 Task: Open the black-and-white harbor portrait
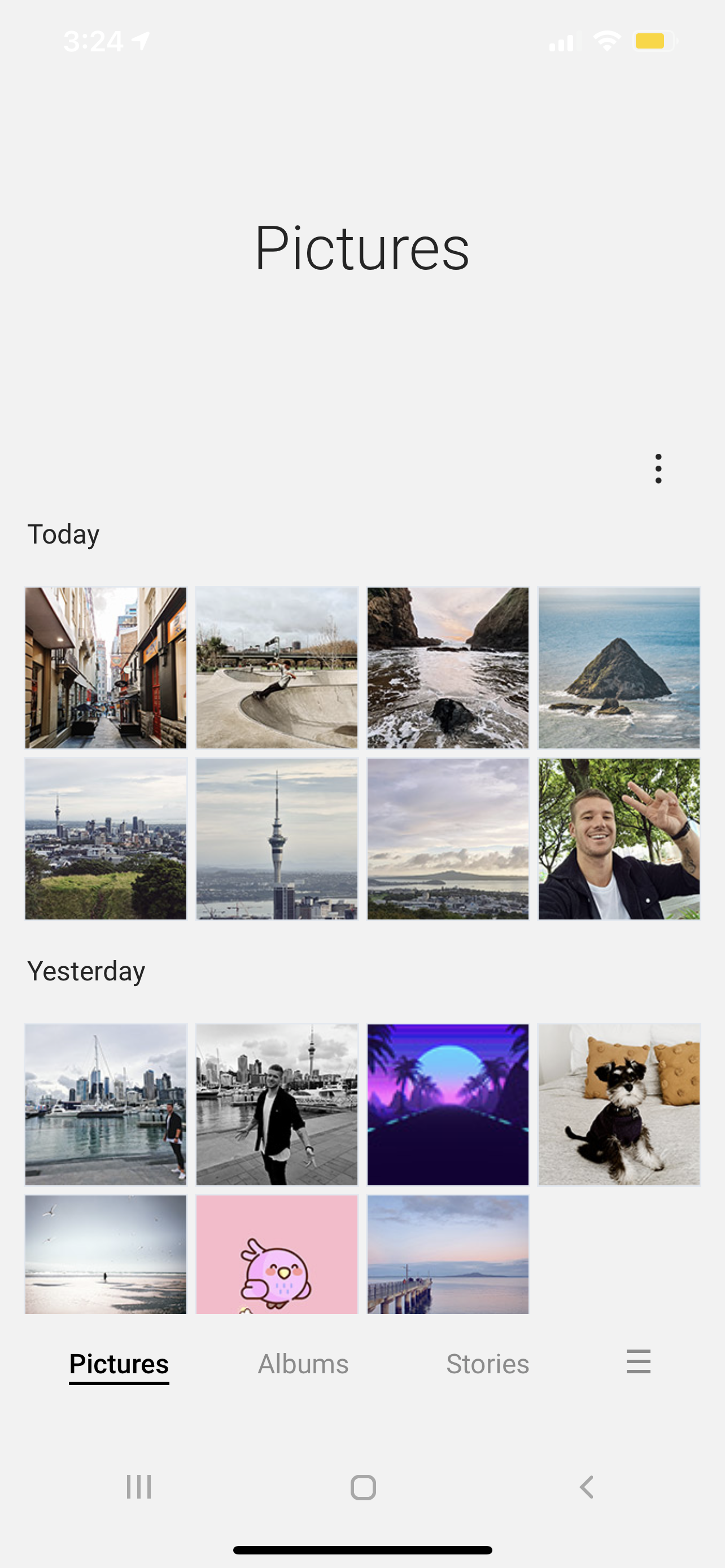click(x=277, y=1105)
